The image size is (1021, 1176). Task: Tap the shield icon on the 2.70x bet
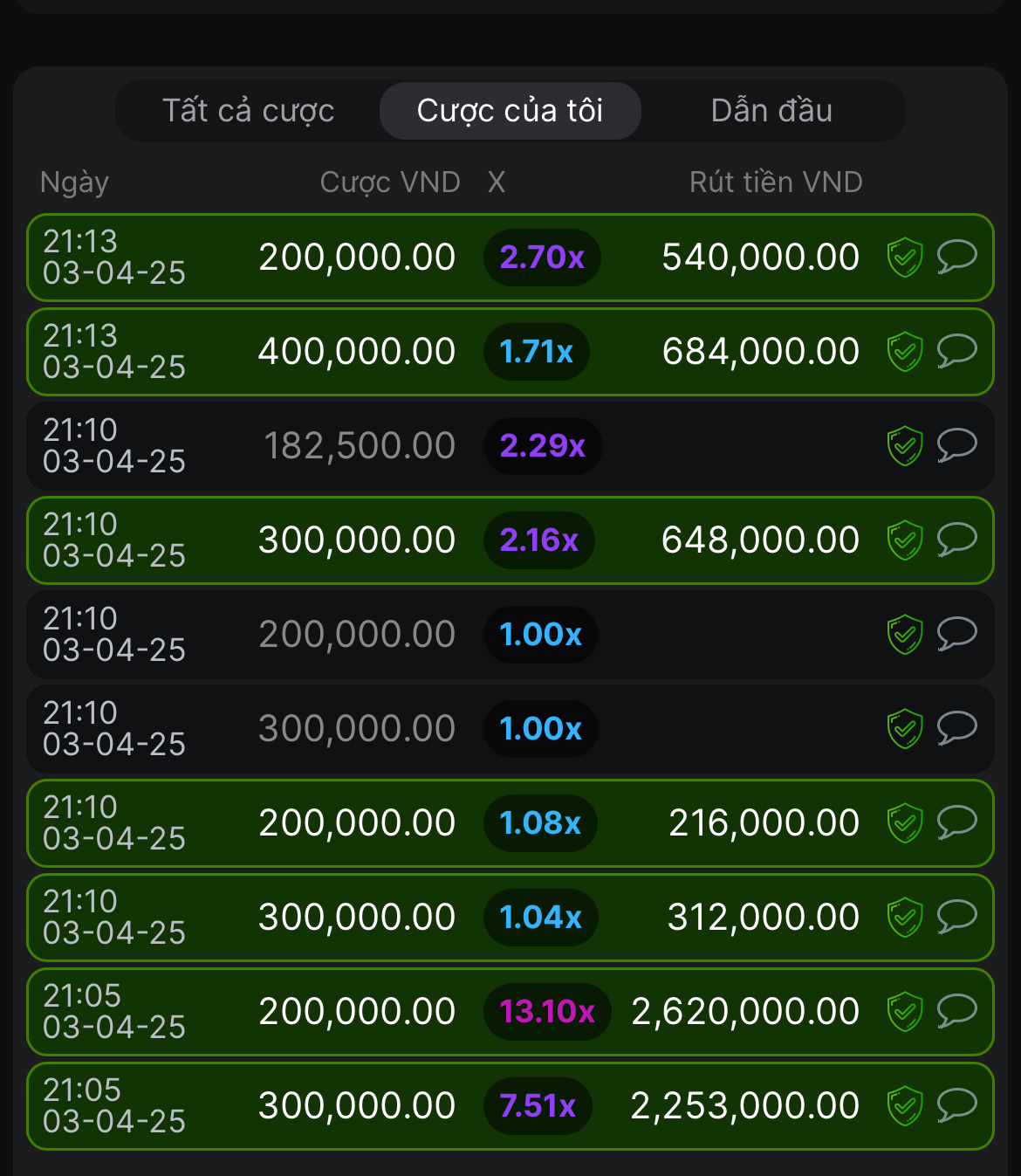tap(905, 258)
